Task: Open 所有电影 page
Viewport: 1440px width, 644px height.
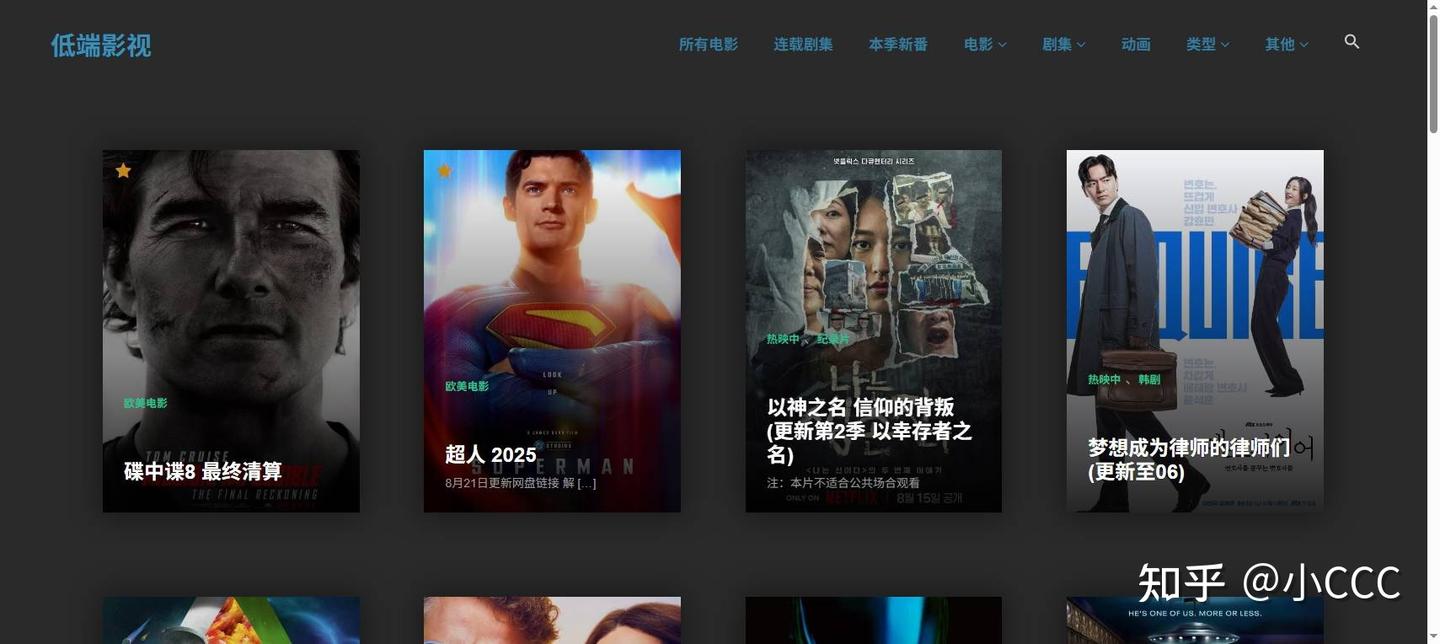Action: point(708,44)
